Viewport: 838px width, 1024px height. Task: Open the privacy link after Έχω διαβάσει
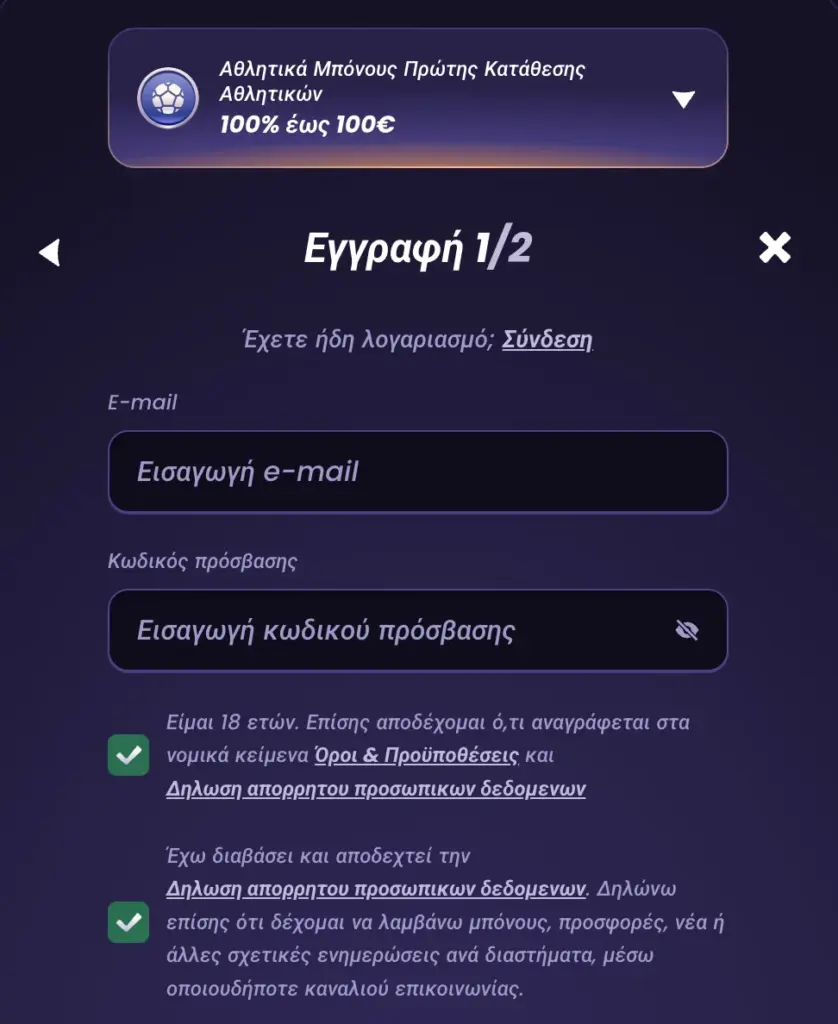pos(375,888)
